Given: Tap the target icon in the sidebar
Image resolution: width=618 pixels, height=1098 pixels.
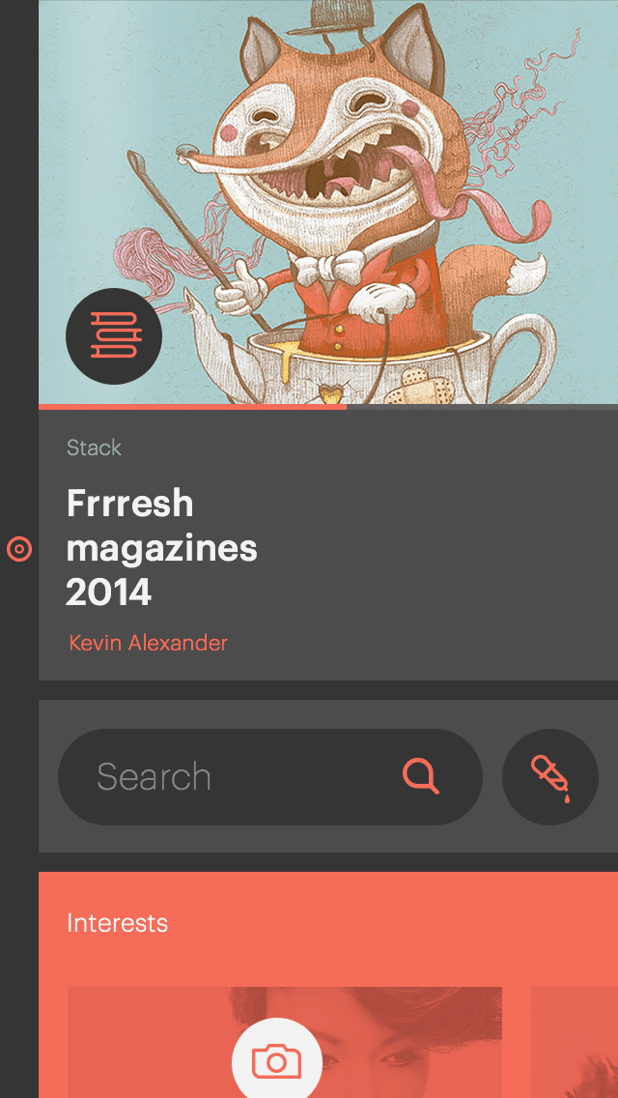Looking at the screenshot, I should 19,549.
